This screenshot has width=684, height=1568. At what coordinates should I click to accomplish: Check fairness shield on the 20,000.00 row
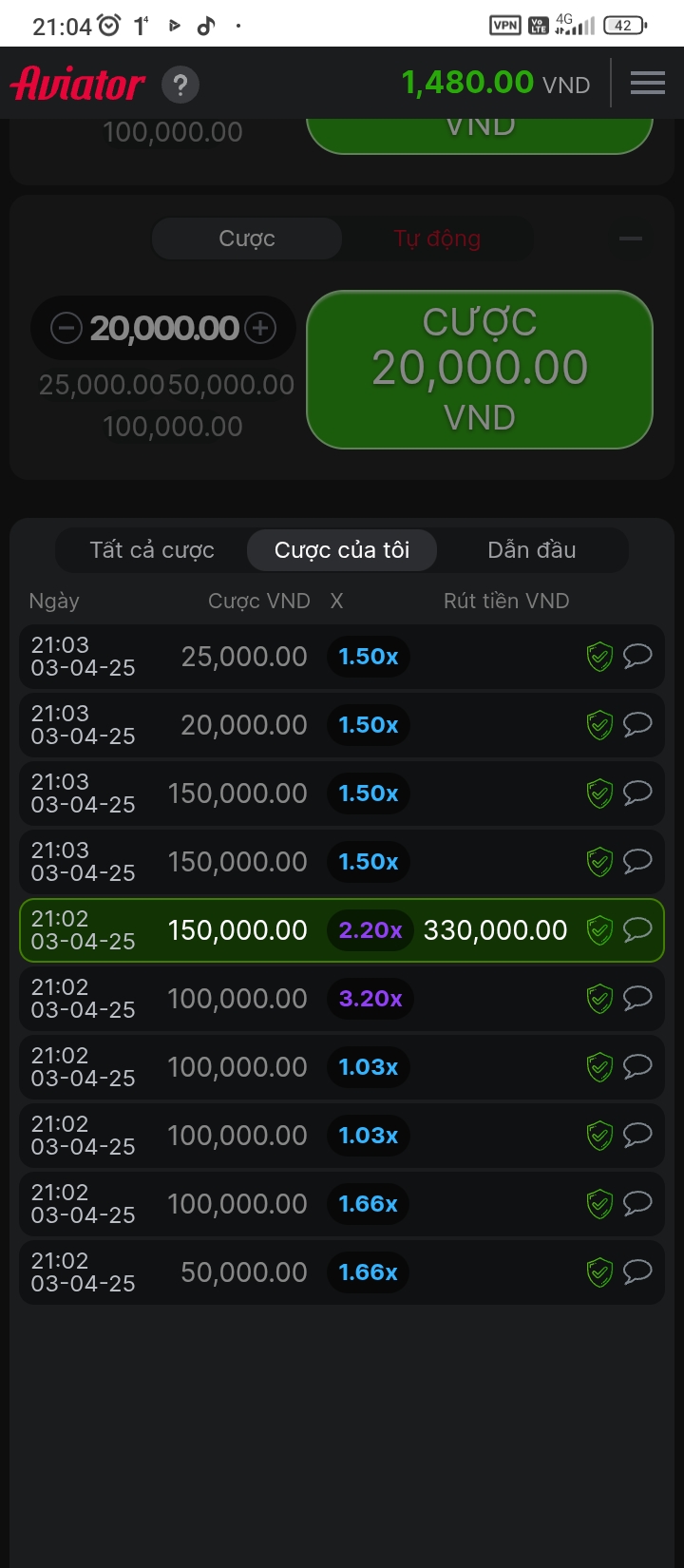click(x=599, y=725)
